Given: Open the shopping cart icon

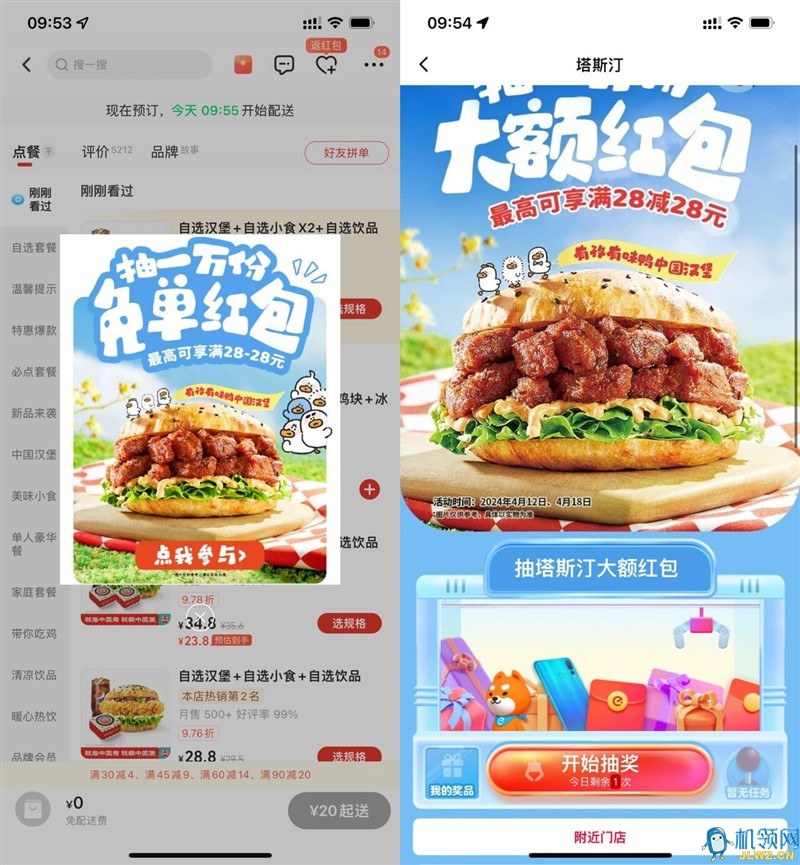Looking at the screenshot, I should (x=33, y=810).
